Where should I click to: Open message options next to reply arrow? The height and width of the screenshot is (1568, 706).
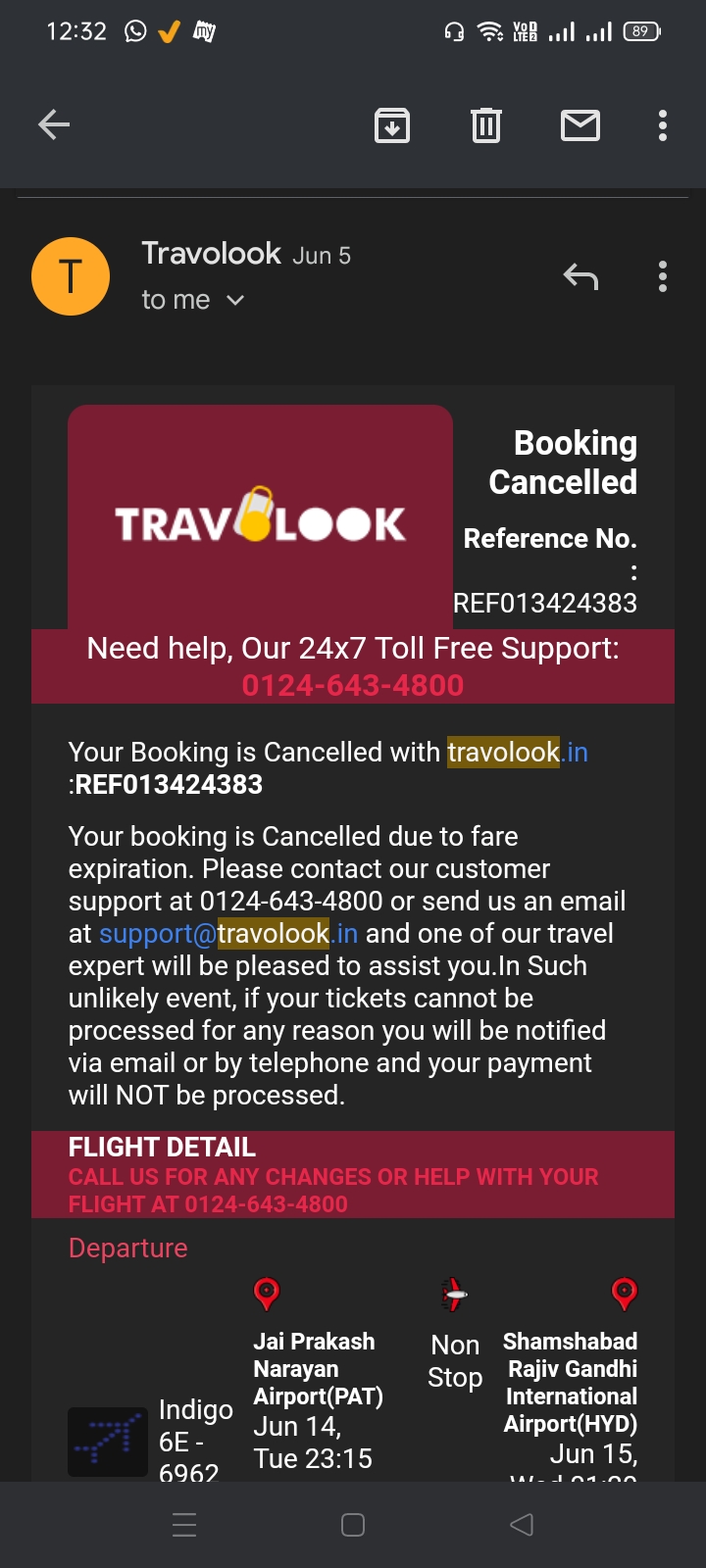[x=663, y=277]
